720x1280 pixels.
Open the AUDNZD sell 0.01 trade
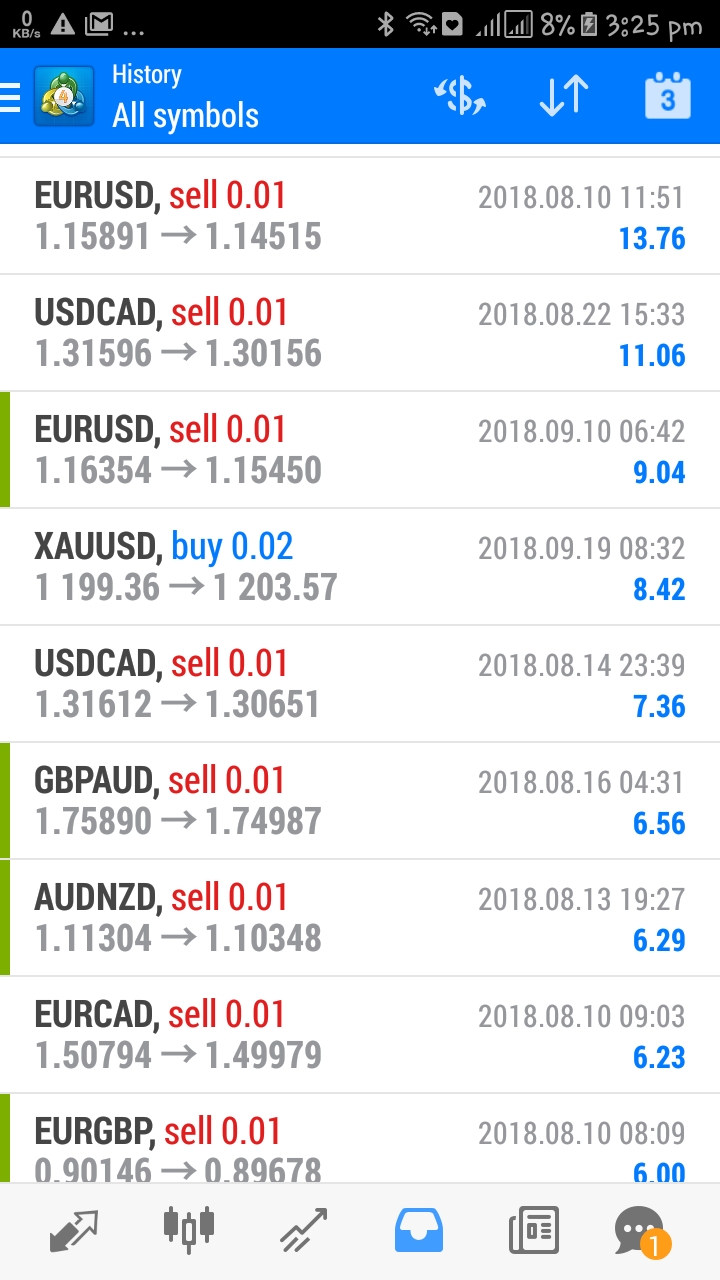tap(360, 918)
